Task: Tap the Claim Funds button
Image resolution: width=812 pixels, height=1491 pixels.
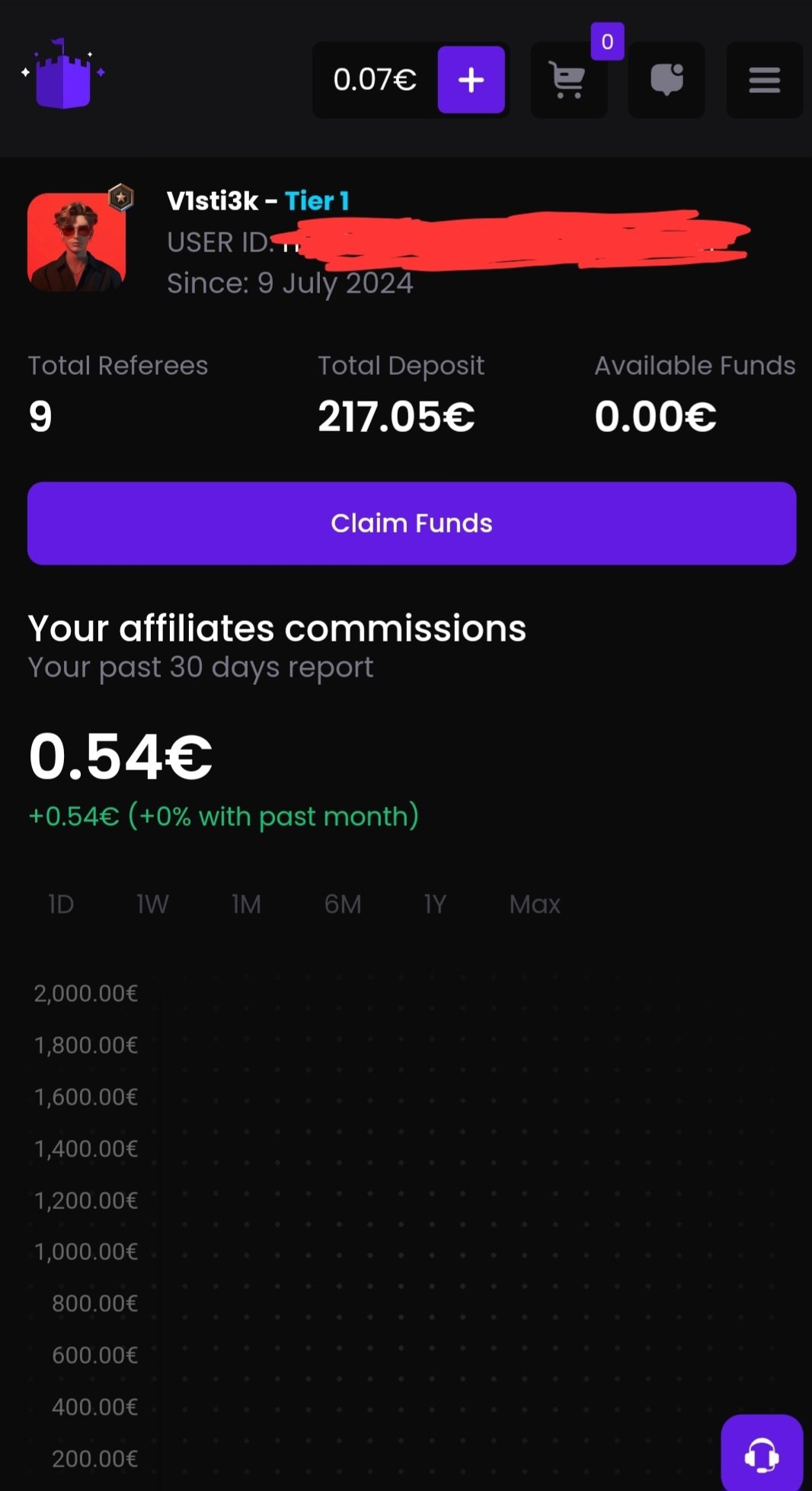Action: 411,523
